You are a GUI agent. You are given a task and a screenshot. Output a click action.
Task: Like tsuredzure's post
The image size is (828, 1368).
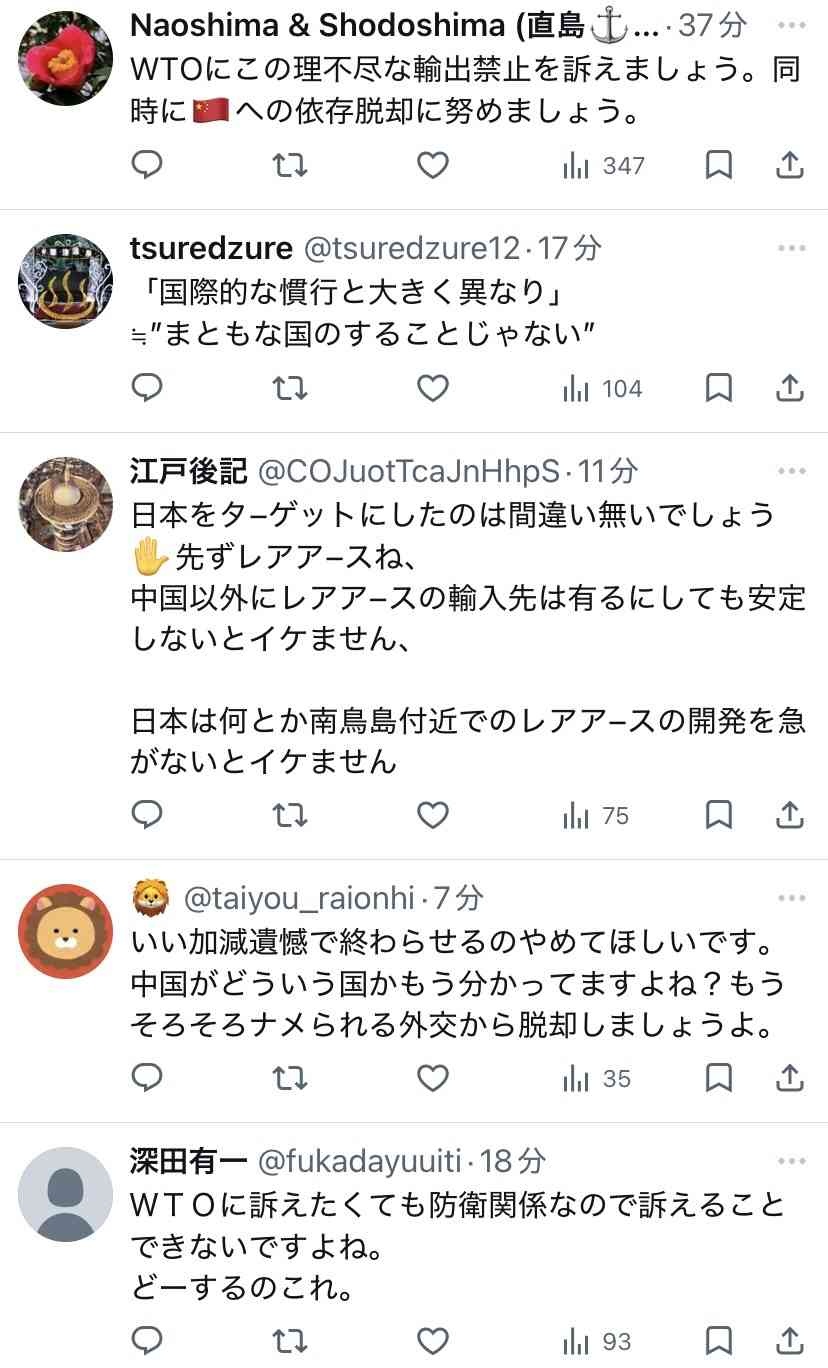click(x=432, y=388)
